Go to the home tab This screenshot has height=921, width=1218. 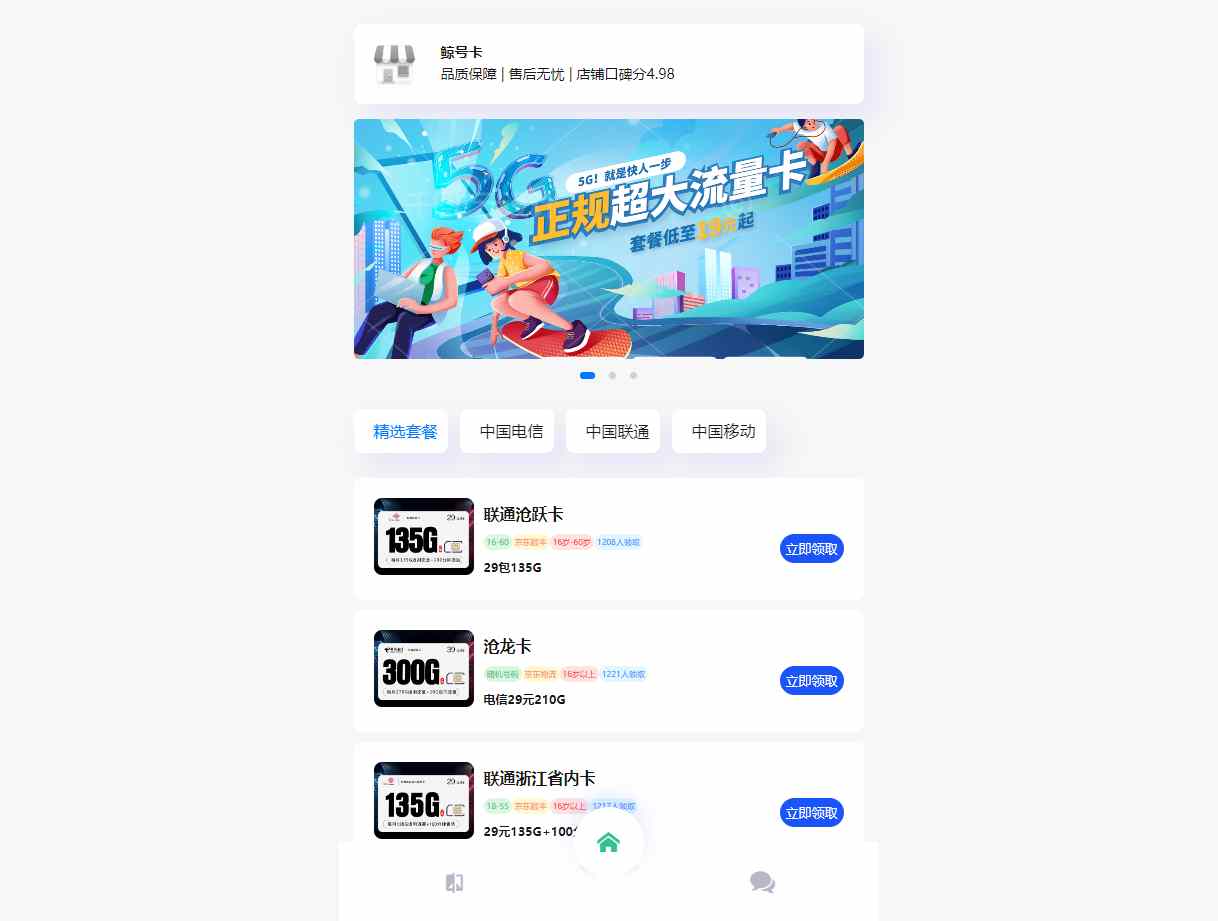coord(608,843)
